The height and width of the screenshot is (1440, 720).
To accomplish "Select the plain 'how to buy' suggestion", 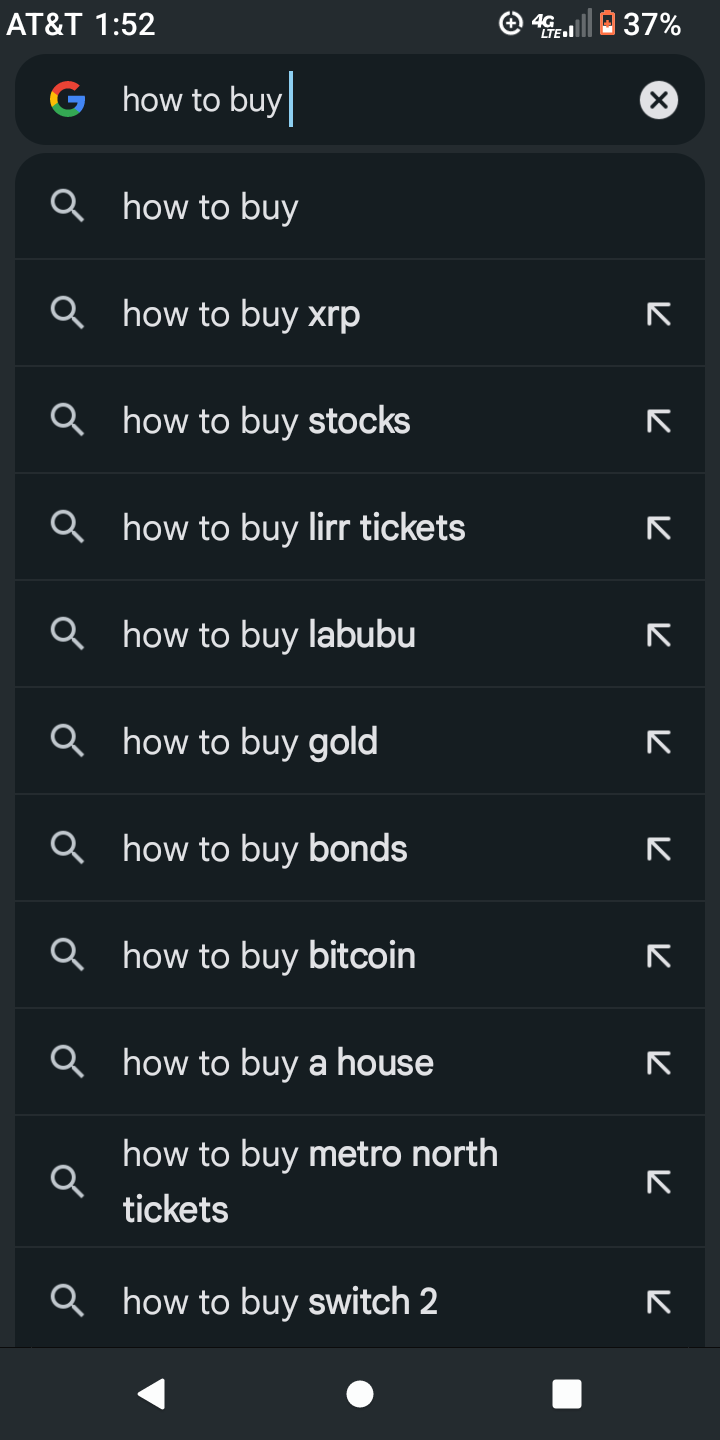I will (360, 207).
